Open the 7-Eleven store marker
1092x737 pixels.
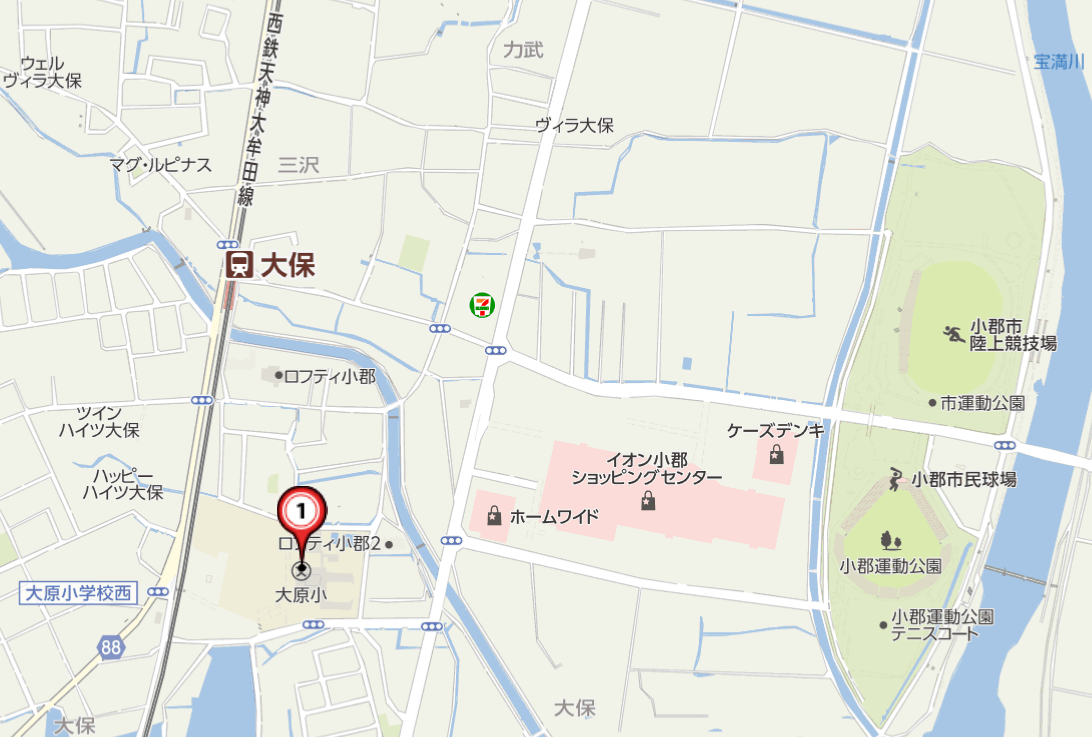[x=483, y=304]
